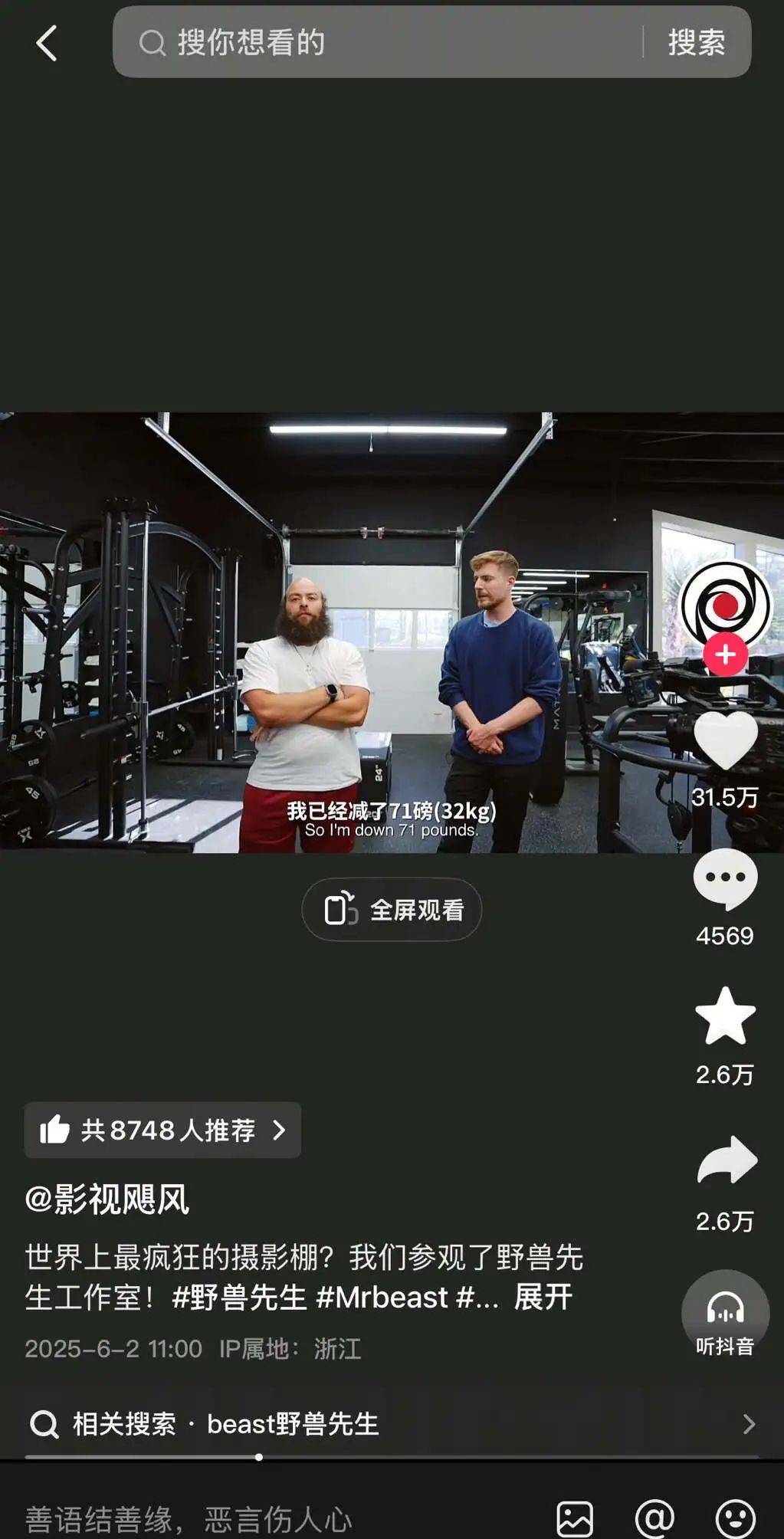Open the #野兽先生 hashtag
784x1539 pixels.
point(239,1297)
